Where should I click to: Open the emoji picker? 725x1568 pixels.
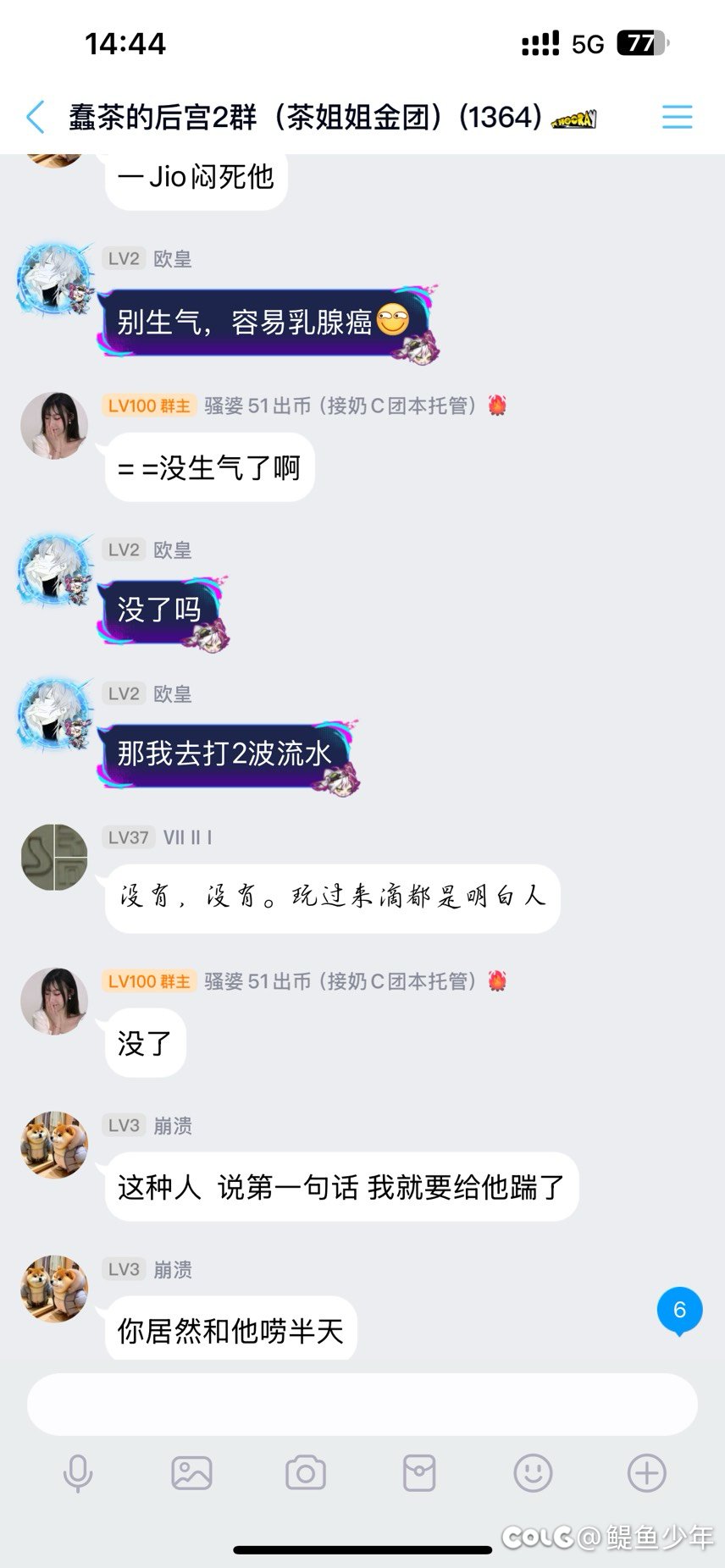[533, 1473]
